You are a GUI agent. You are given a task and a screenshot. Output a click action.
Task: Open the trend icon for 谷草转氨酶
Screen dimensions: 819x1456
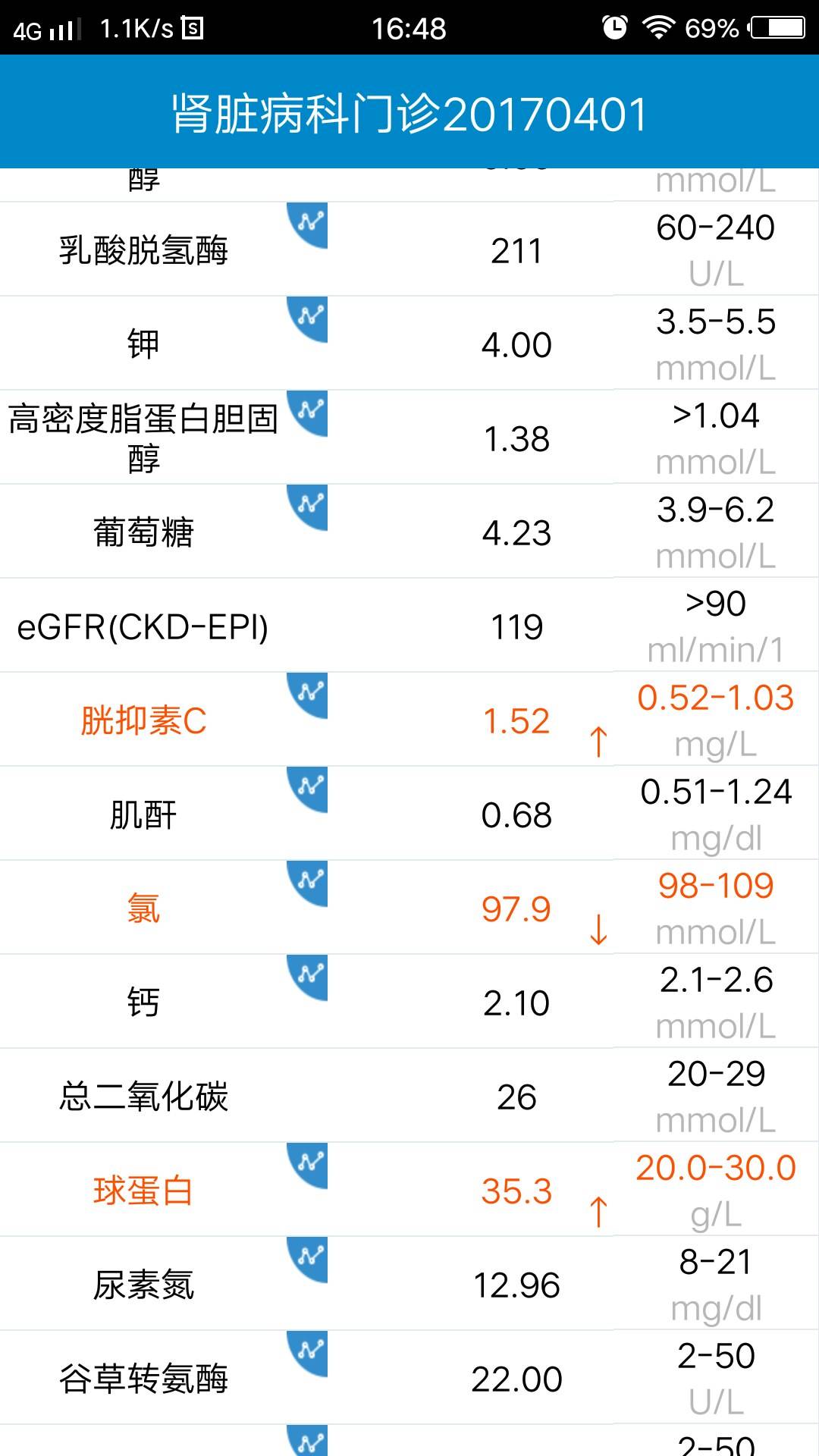(x=310, y=1351)
